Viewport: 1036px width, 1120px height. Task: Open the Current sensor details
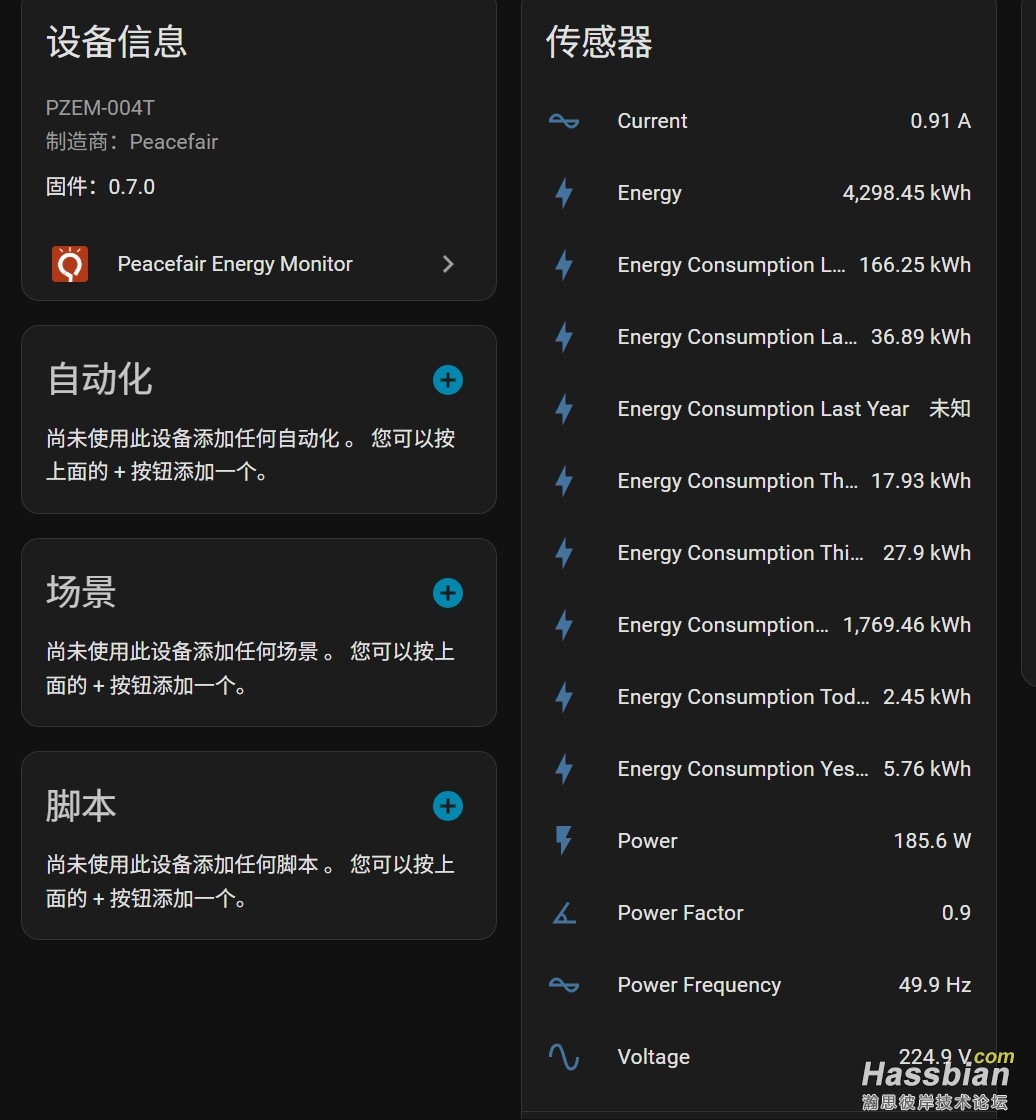[x=758, y=121]
